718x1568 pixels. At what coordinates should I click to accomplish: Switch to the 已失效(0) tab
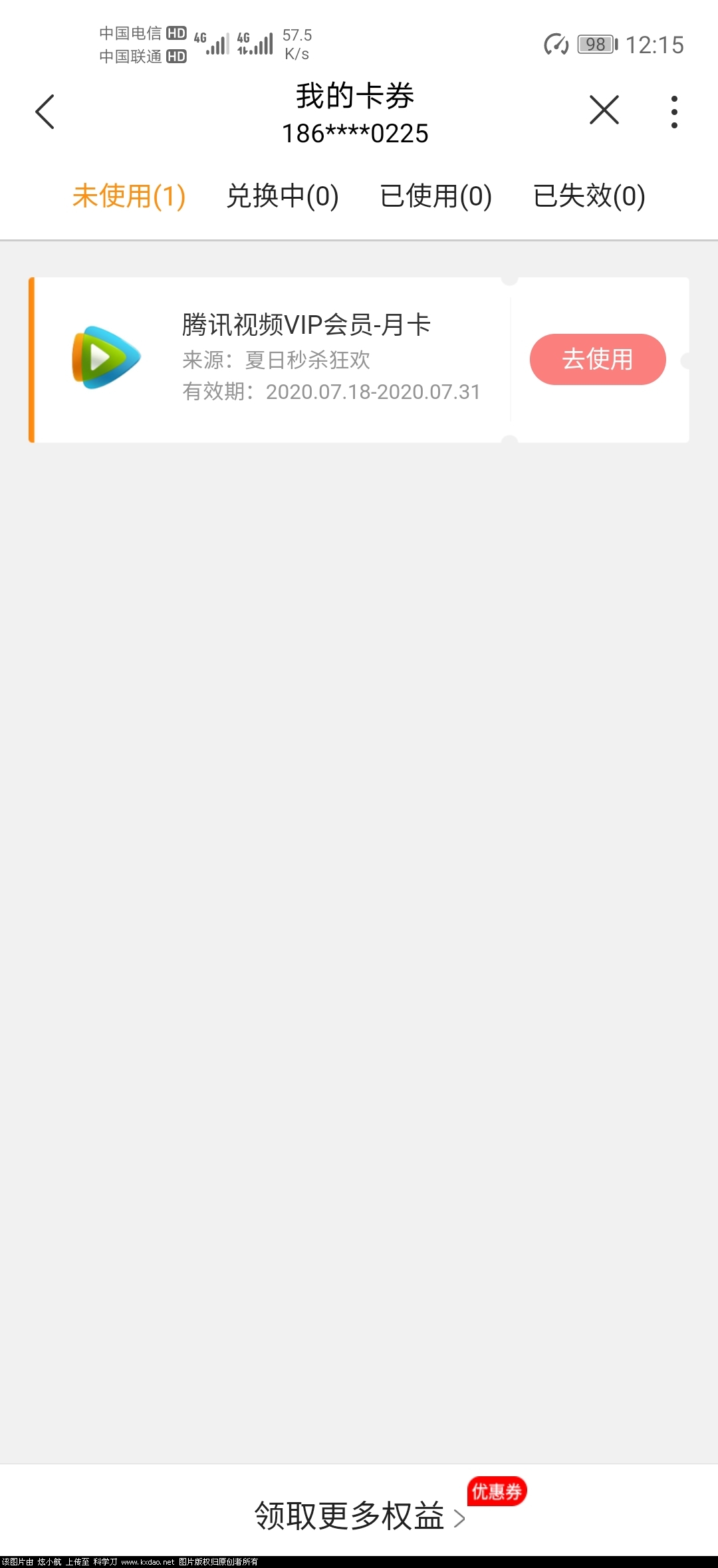589,196
